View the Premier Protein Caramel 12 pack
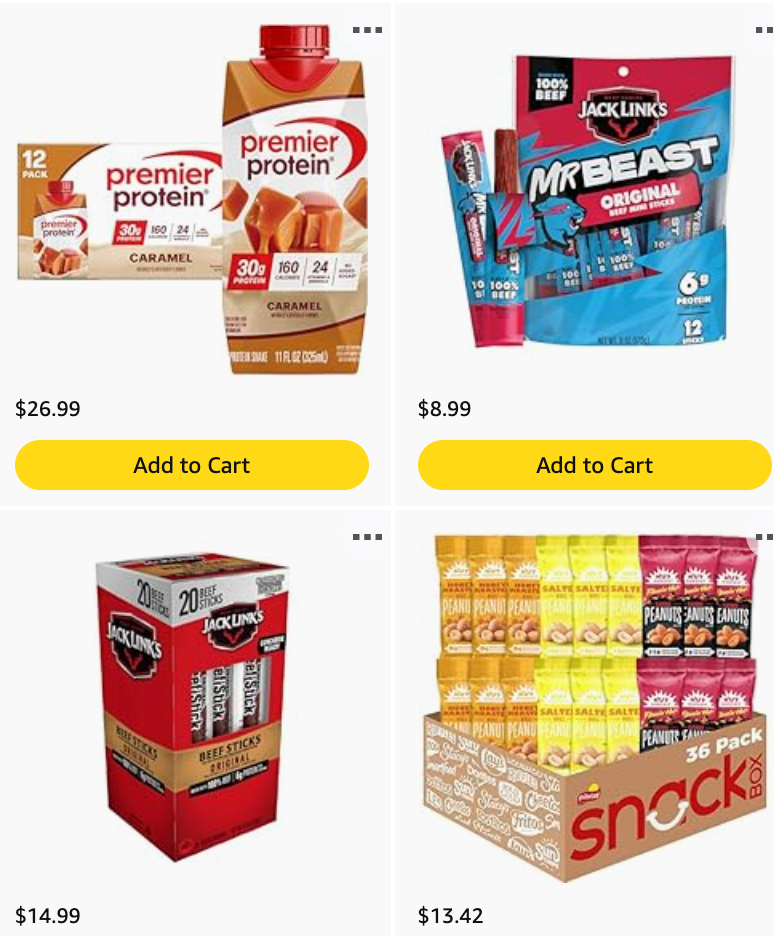774x936 pixels. point(192,200)
